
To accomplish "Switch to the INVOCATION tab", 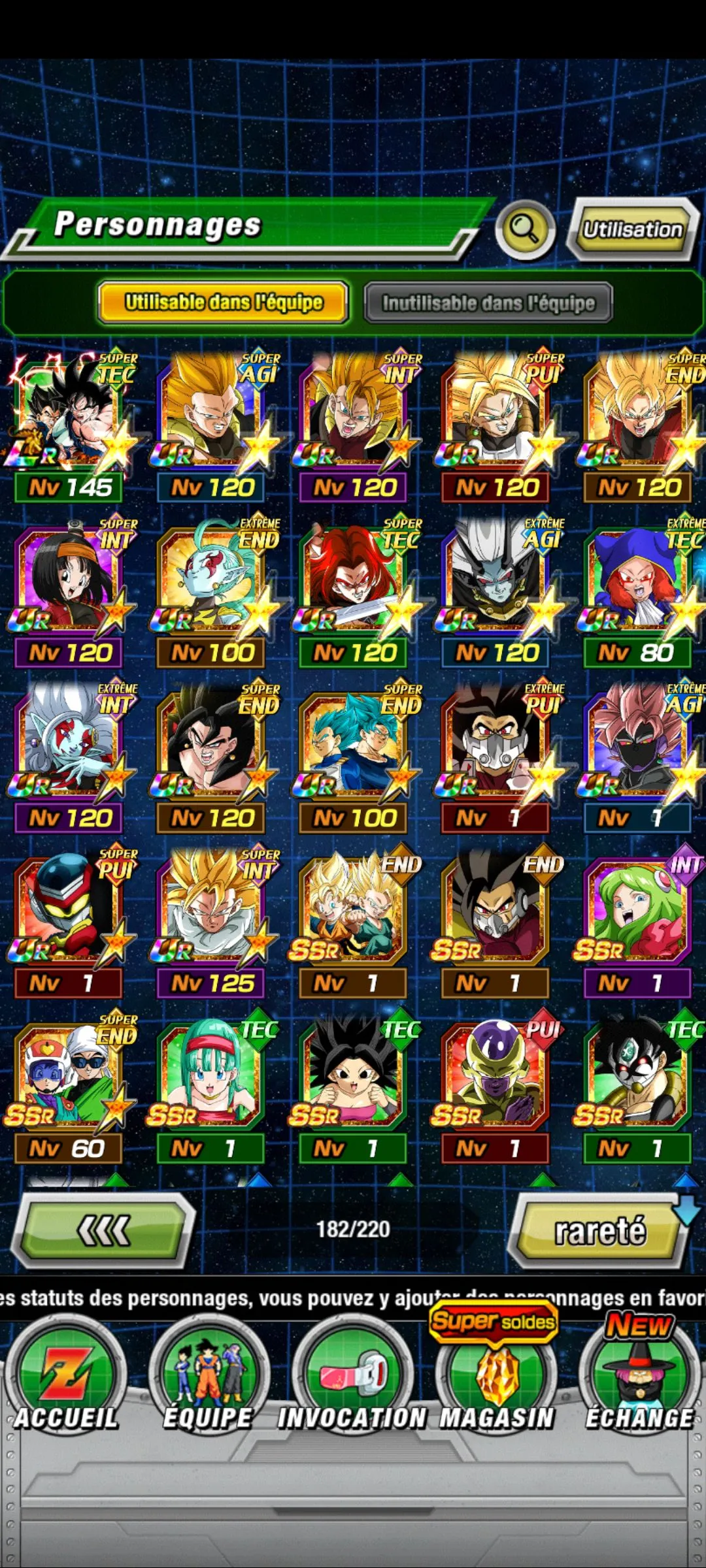I will 353,1379.
